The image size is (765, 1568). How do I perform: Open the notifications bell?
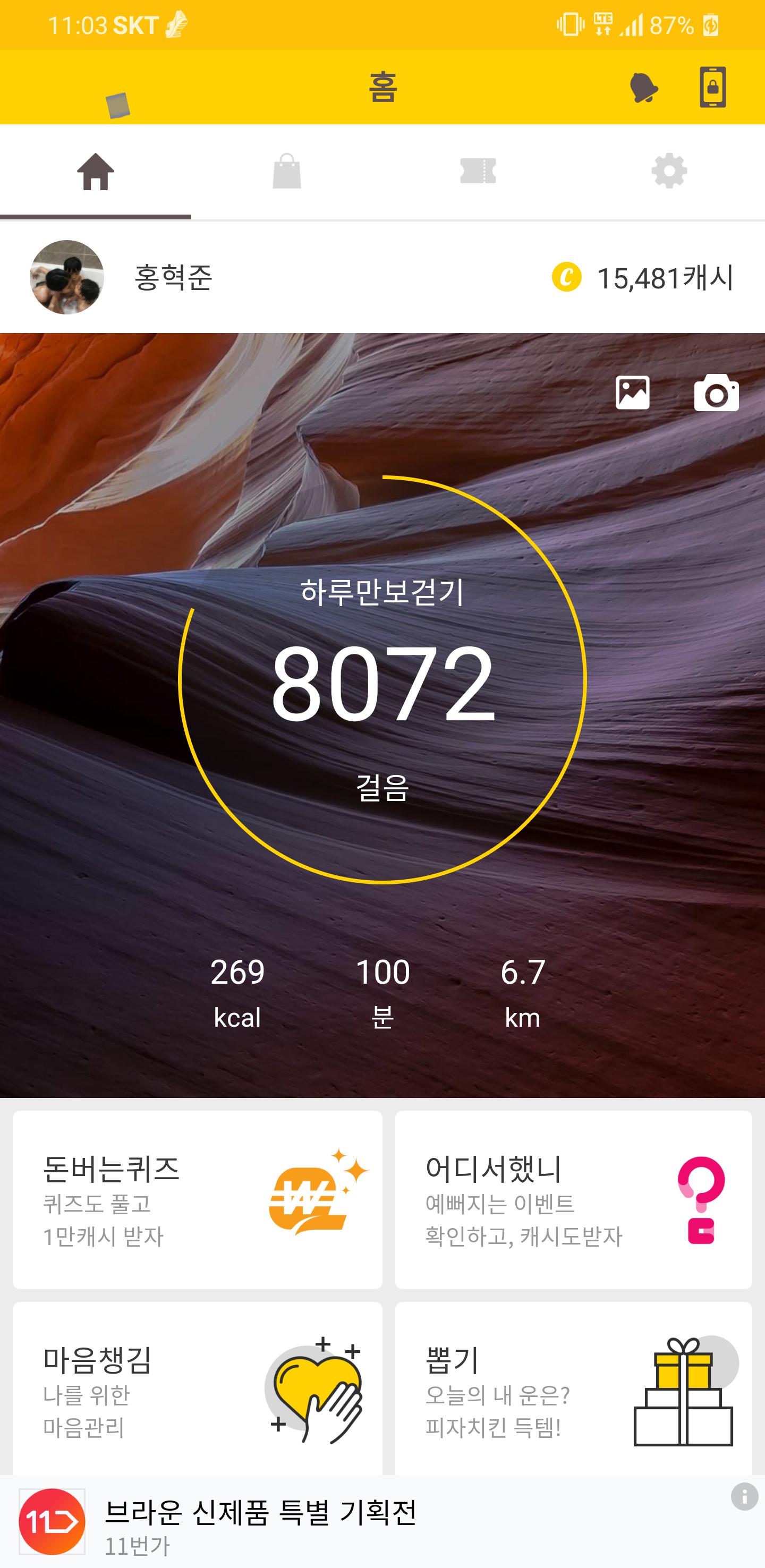(643, 88)
